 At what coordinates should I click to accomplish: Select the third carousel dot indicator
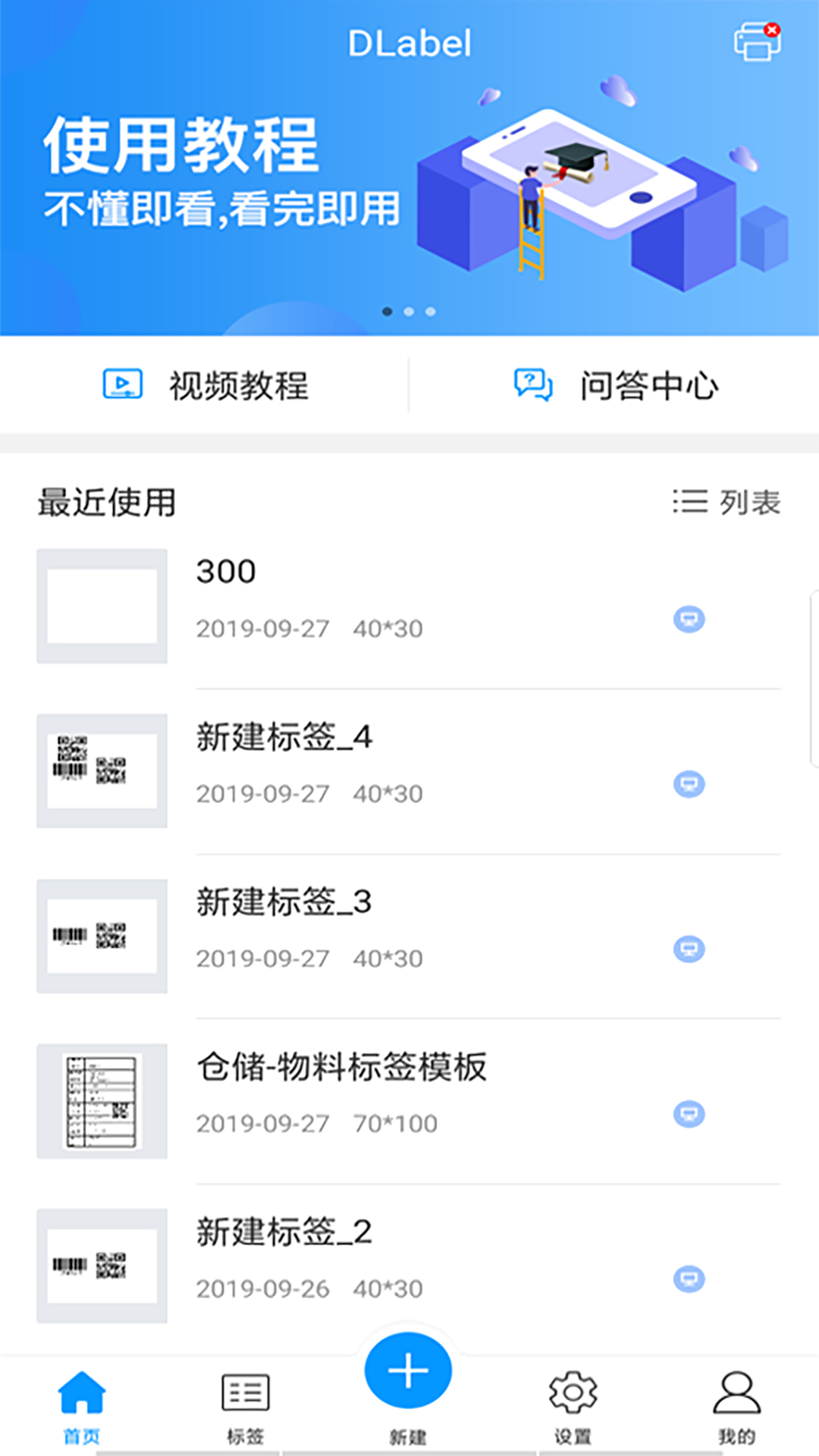(x=430, y=311)
